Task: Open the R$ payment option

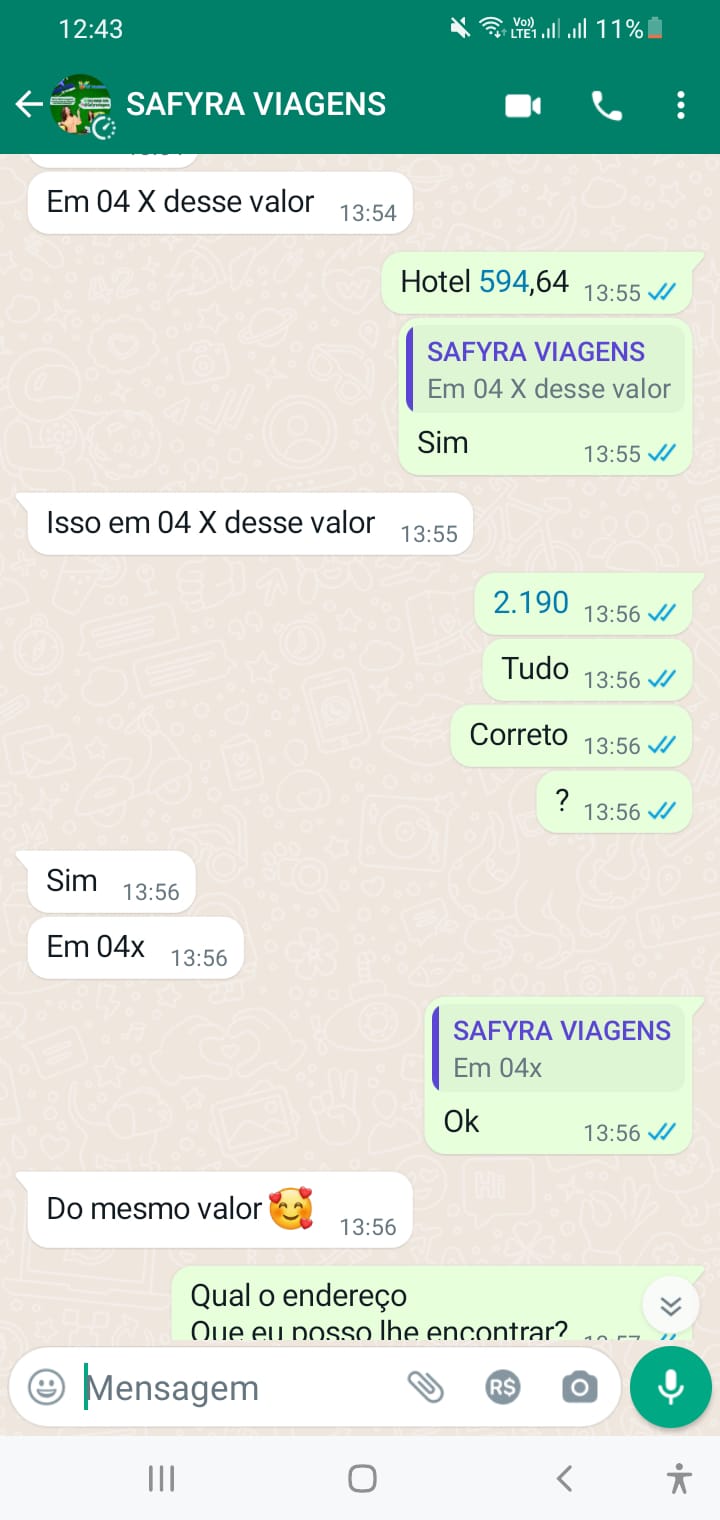Action: coord(502,1387)
